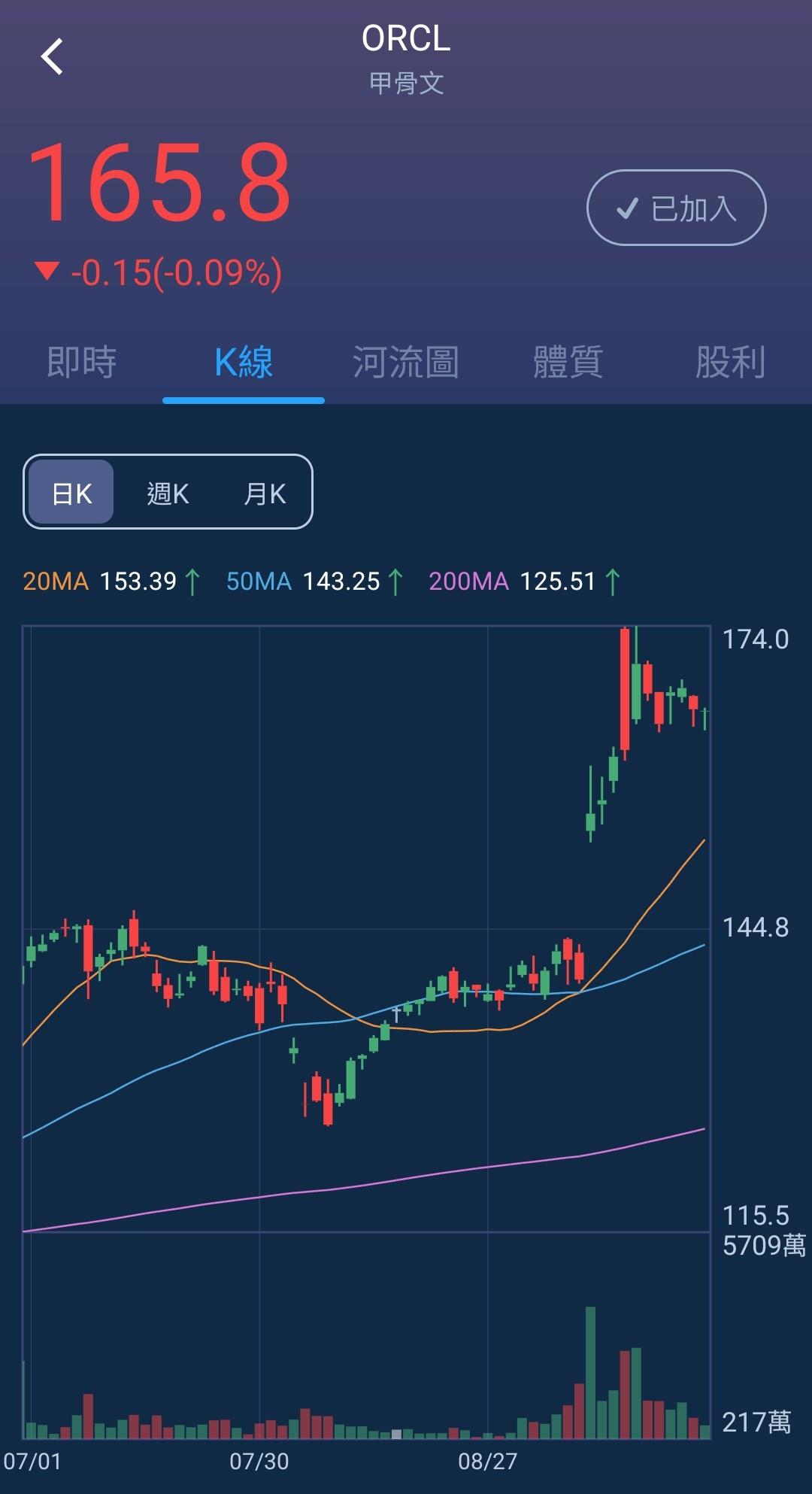Screen dimensions: 812x1494
Task: Click the 已加入 watchlist button
Action: 674,208
